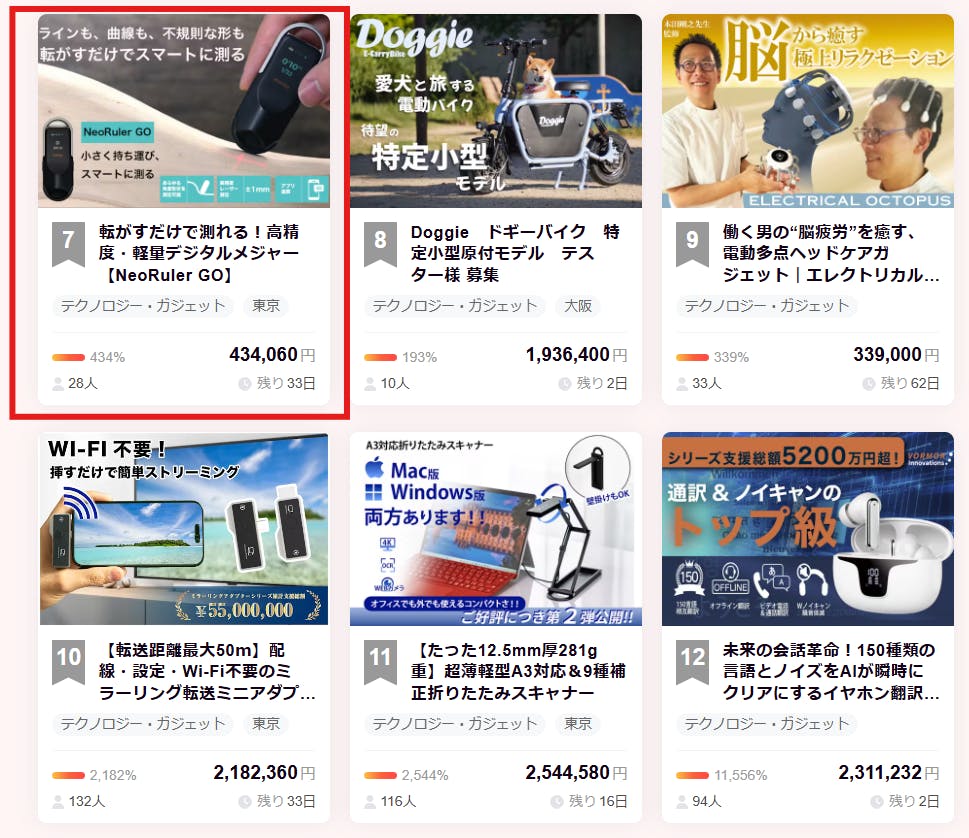
Task: Tap テクノロジー・ガジェット chip on rank 9 card
Action: [x=767, y=306]
